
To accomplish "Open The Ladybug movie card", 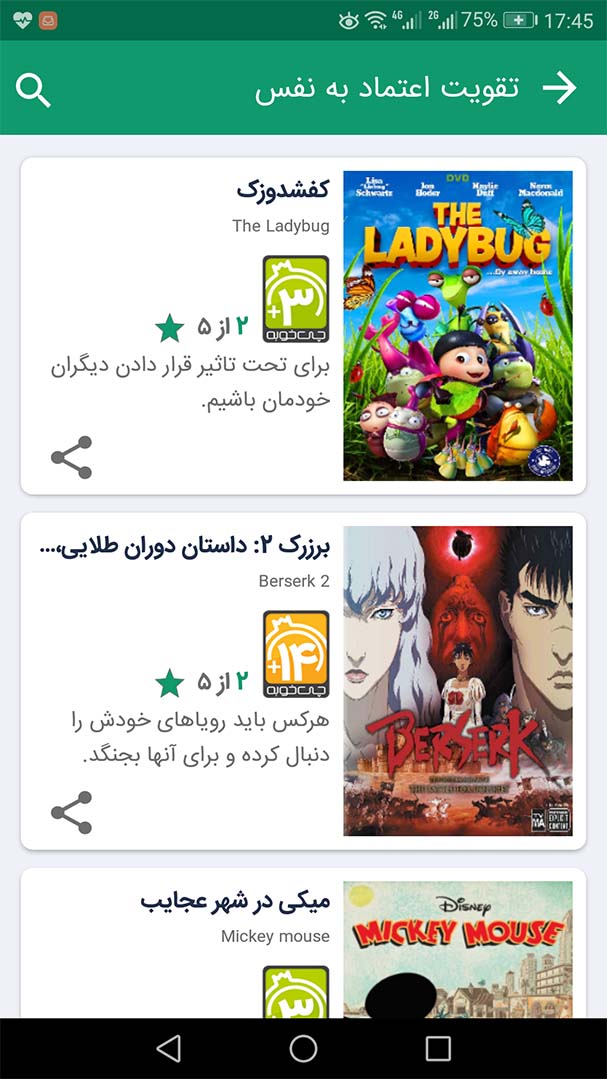I will point(304,325).
